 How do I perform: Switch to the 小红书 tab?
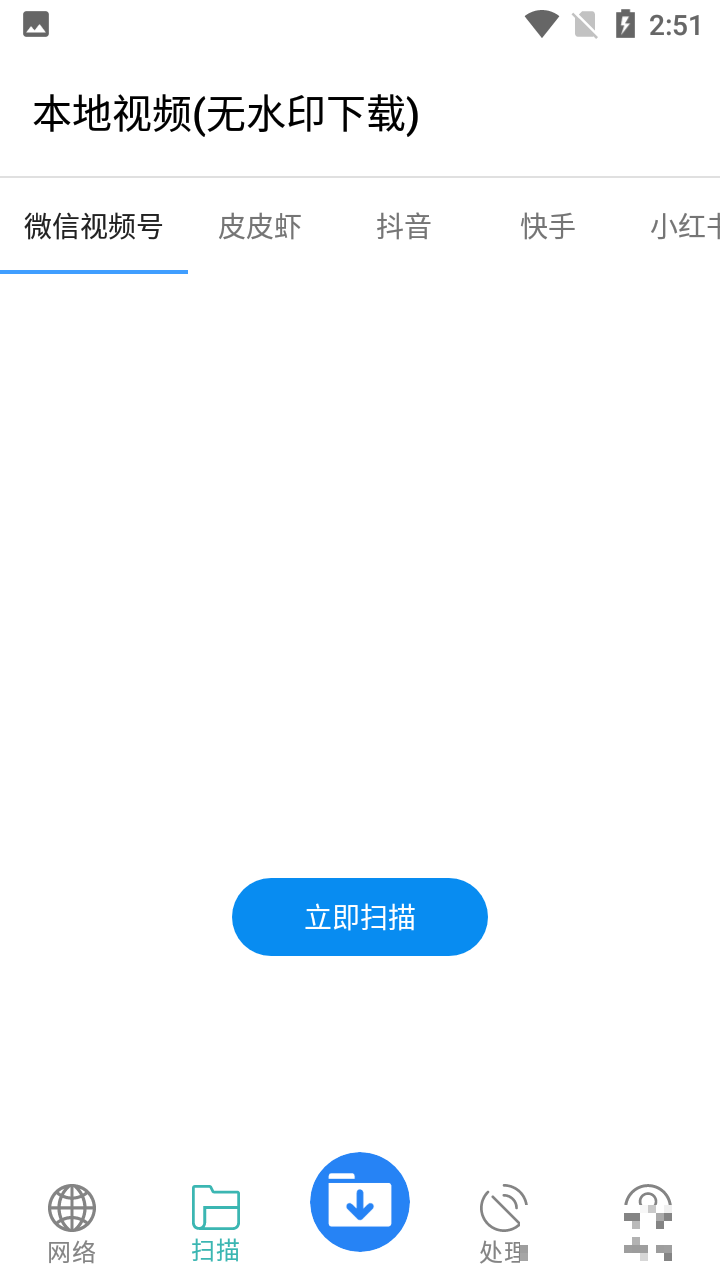(685, 227)
